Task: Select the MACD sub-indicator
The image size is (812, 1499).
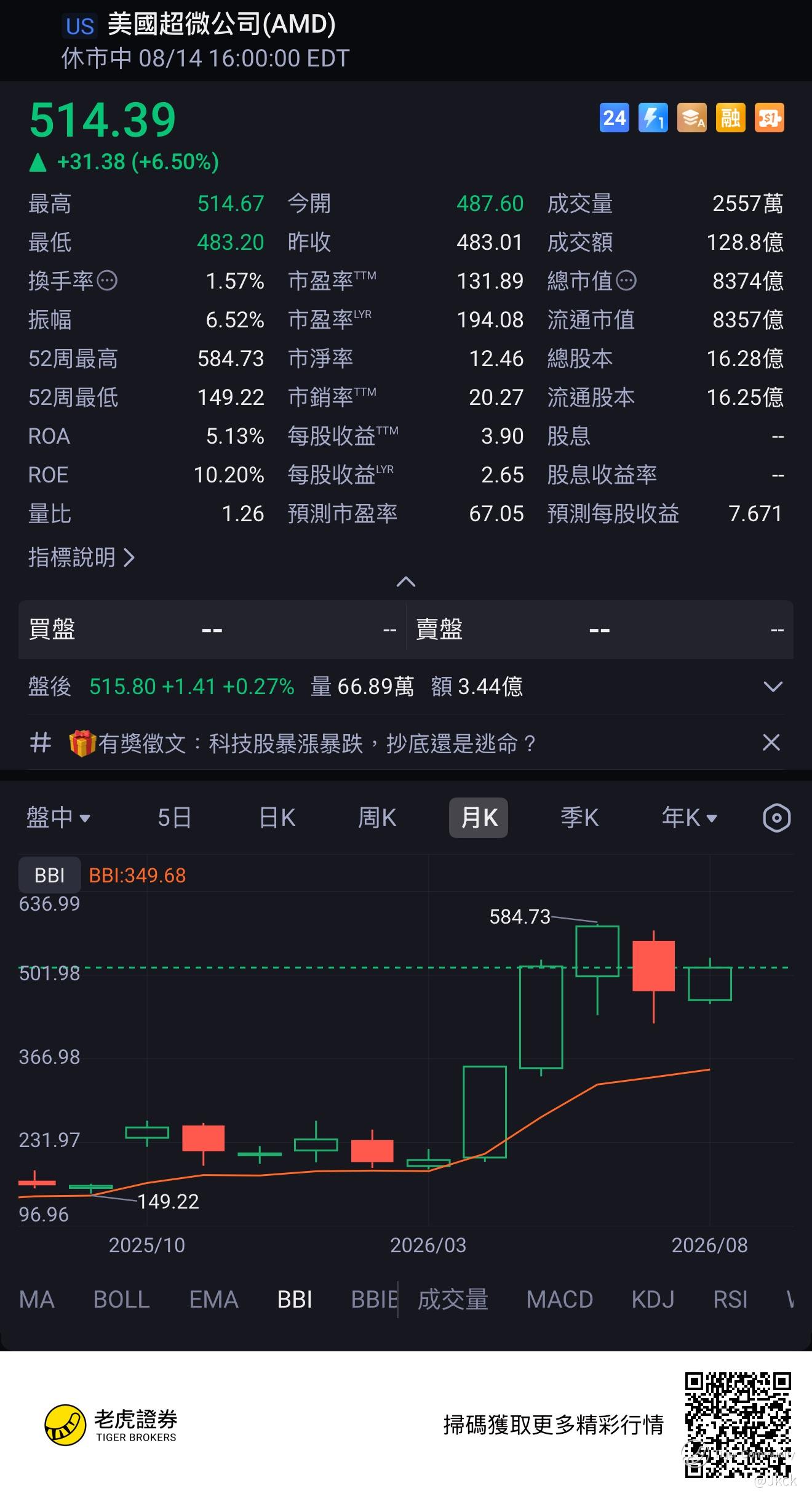Action: click(560, 1300)
